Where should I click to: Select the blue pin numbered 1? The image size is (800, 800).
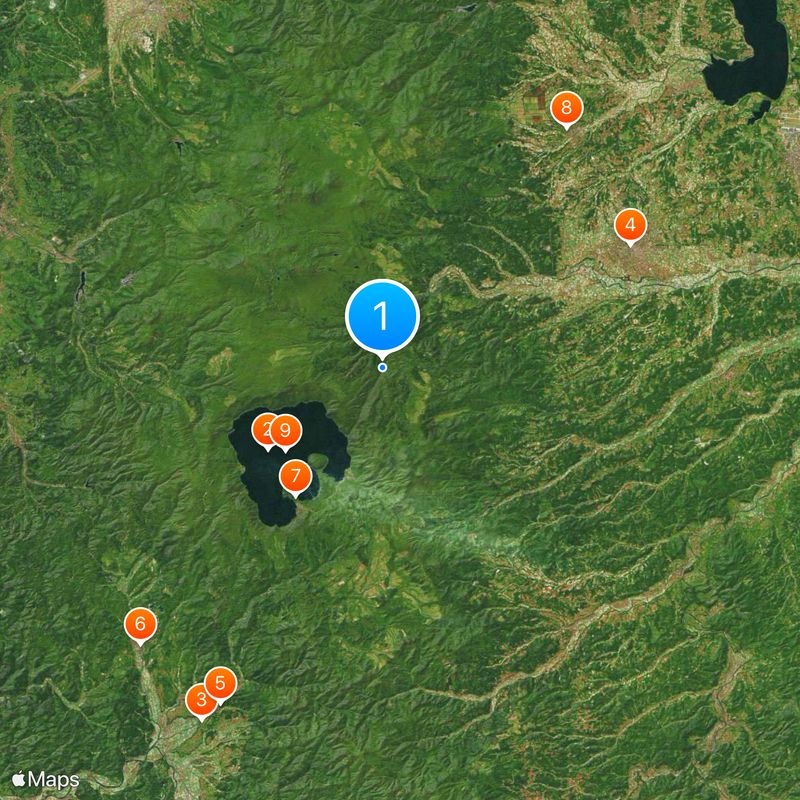381,316
